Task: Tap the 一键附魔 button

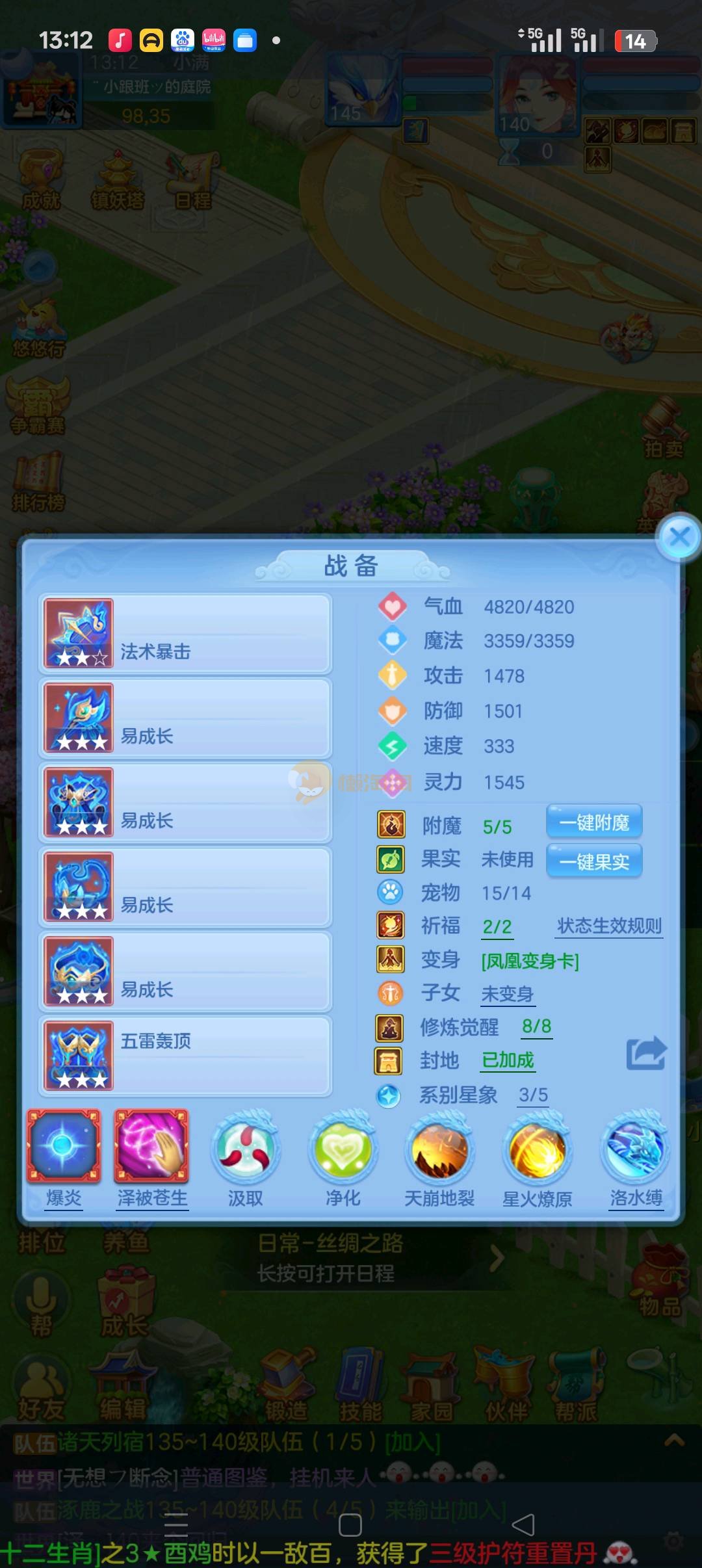Action: tap(594, 823)
